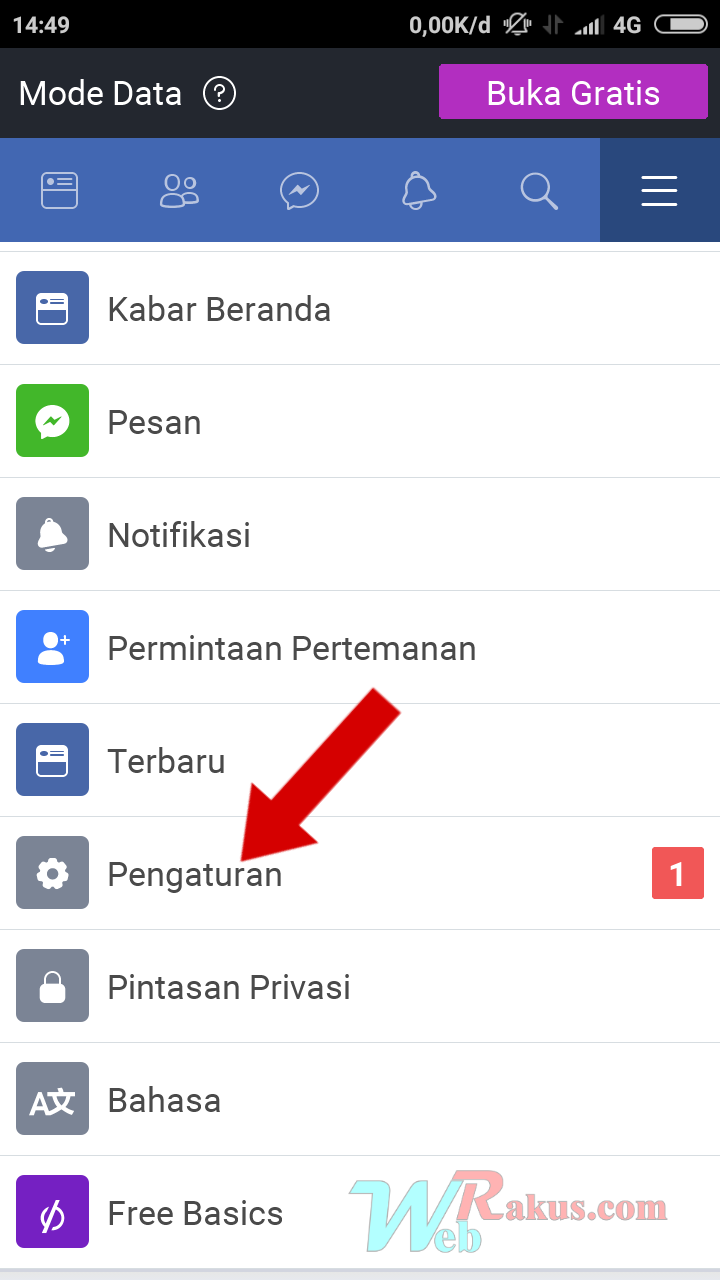
Task: Open search with the magnifier icon
Action: pos(540,190)
